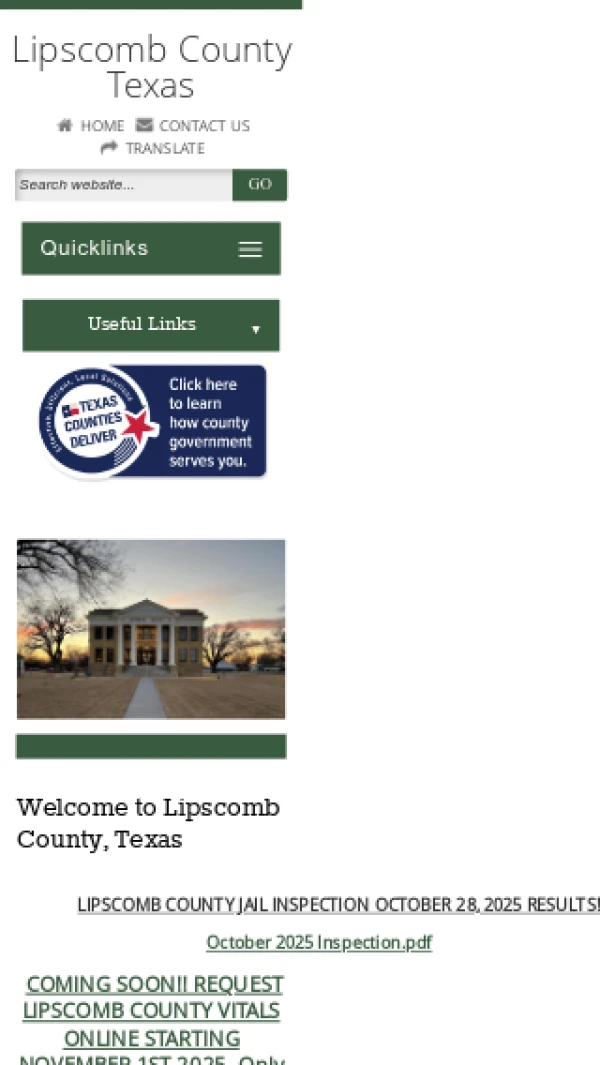Tap the Lipscomb County Texas site title
Viewport: 600px width, 1065px height.
pyautogui.click(x=151, y=67)
